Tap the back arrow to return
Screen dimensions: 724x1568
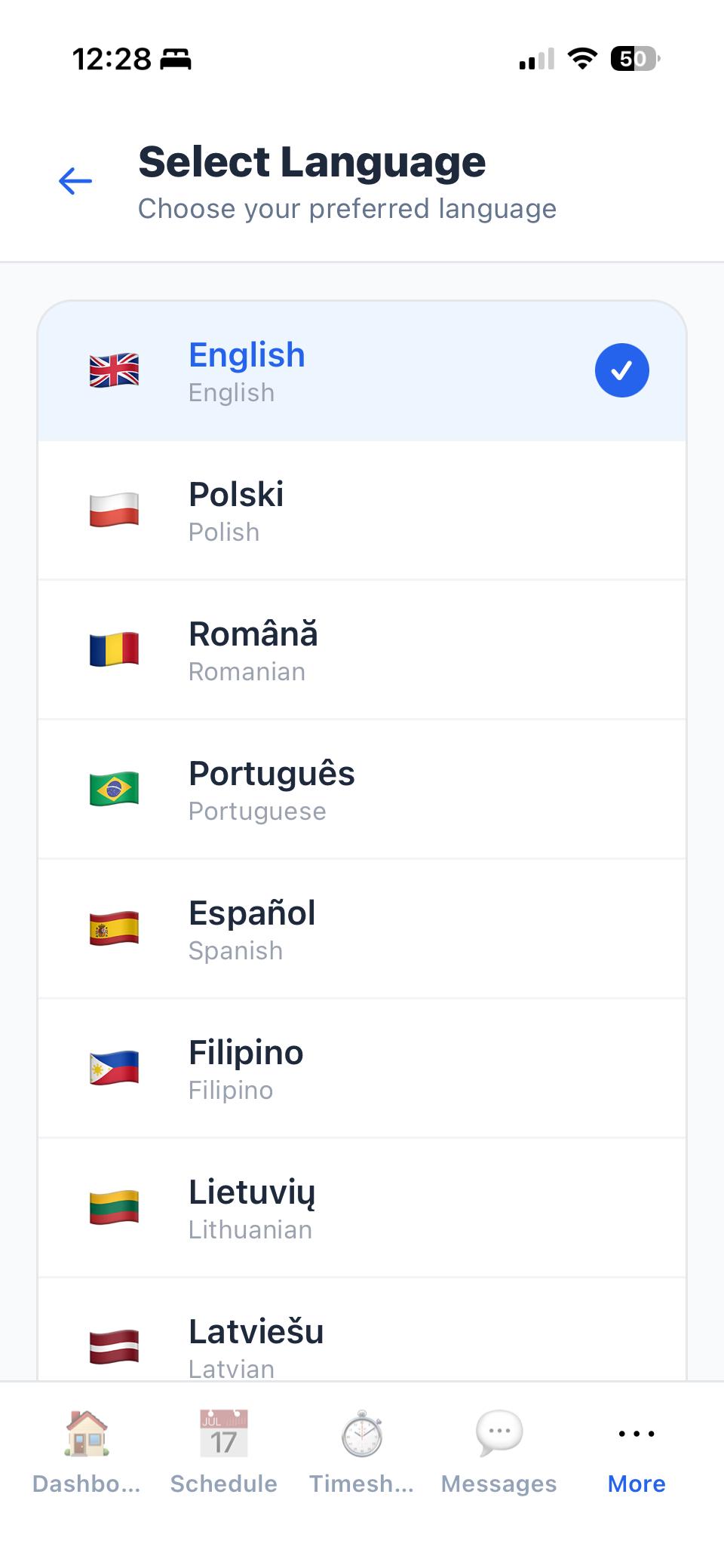[74, 180]
